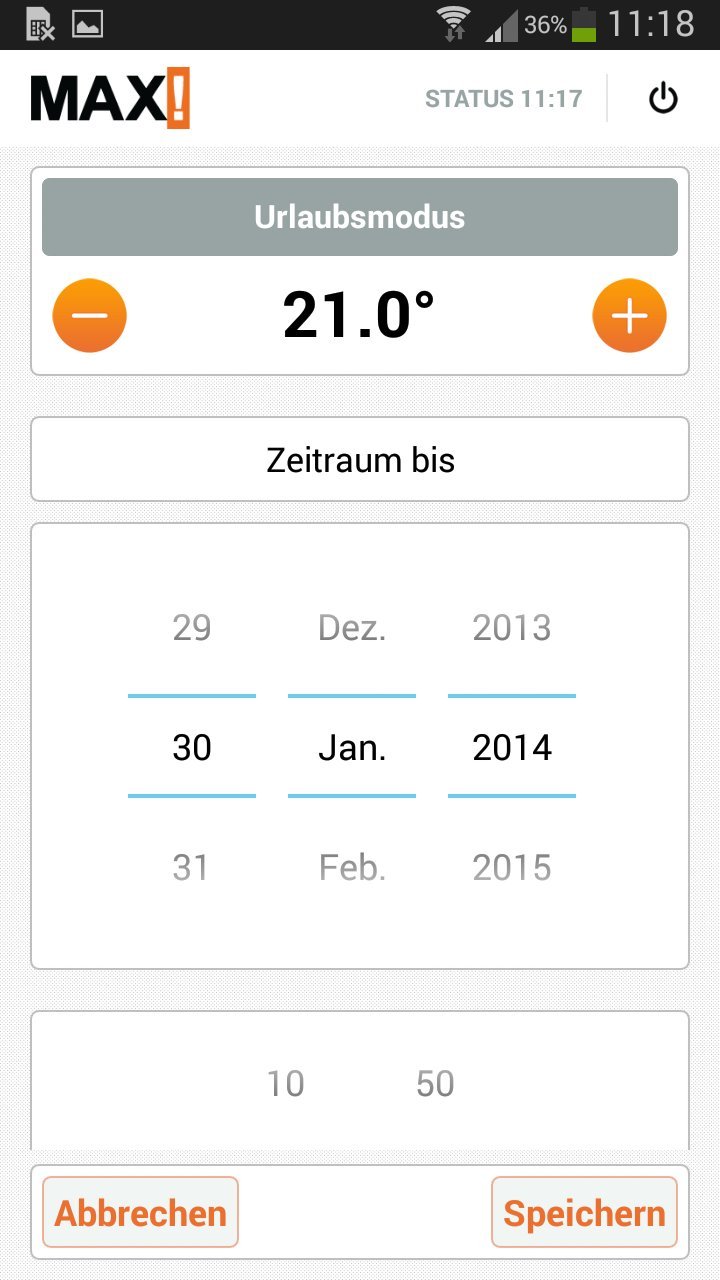Pick year 2015 in the picker
Image resolution: width=720 pixels, height=1280 pixels.
(512, 867)
